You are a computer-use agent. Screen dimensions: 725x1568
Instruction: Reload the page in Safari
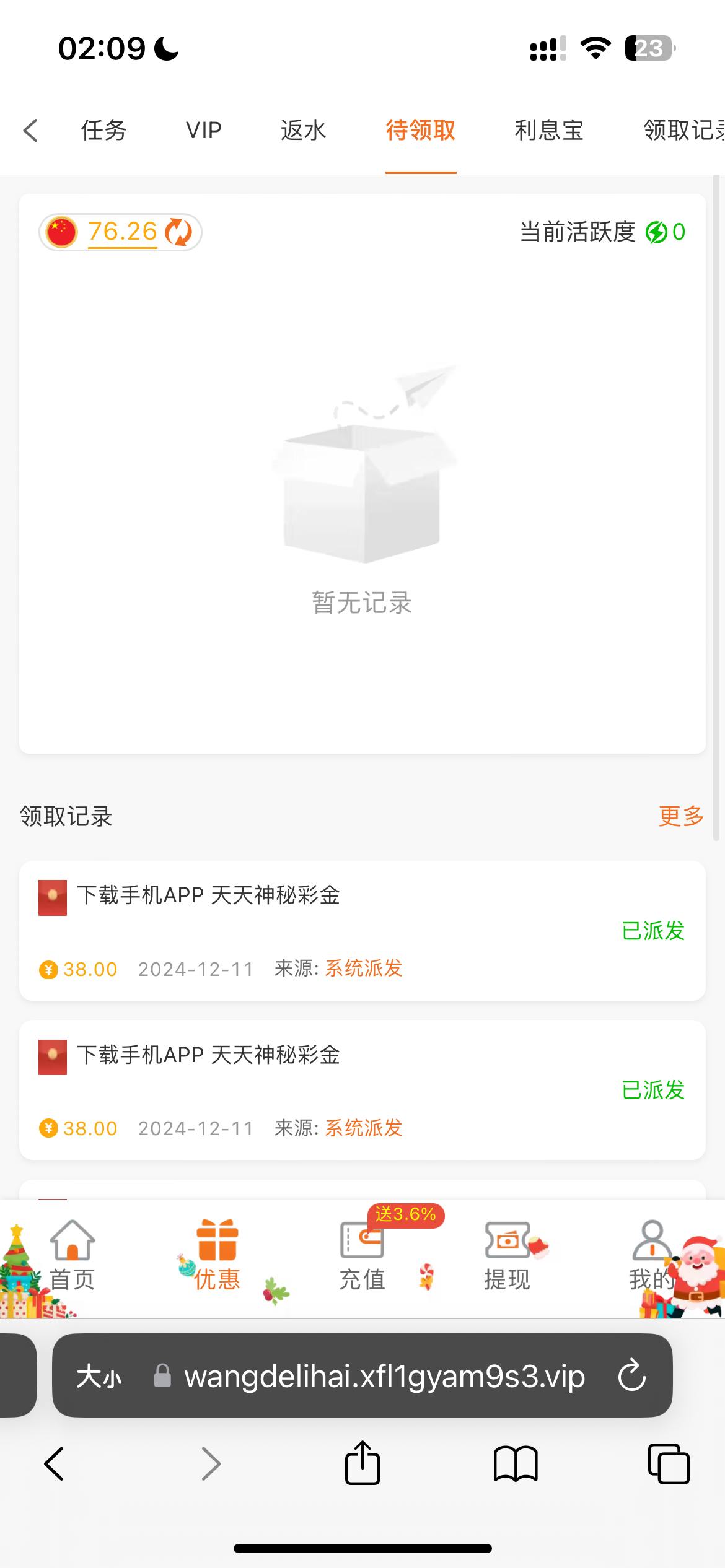[632, 1375]
